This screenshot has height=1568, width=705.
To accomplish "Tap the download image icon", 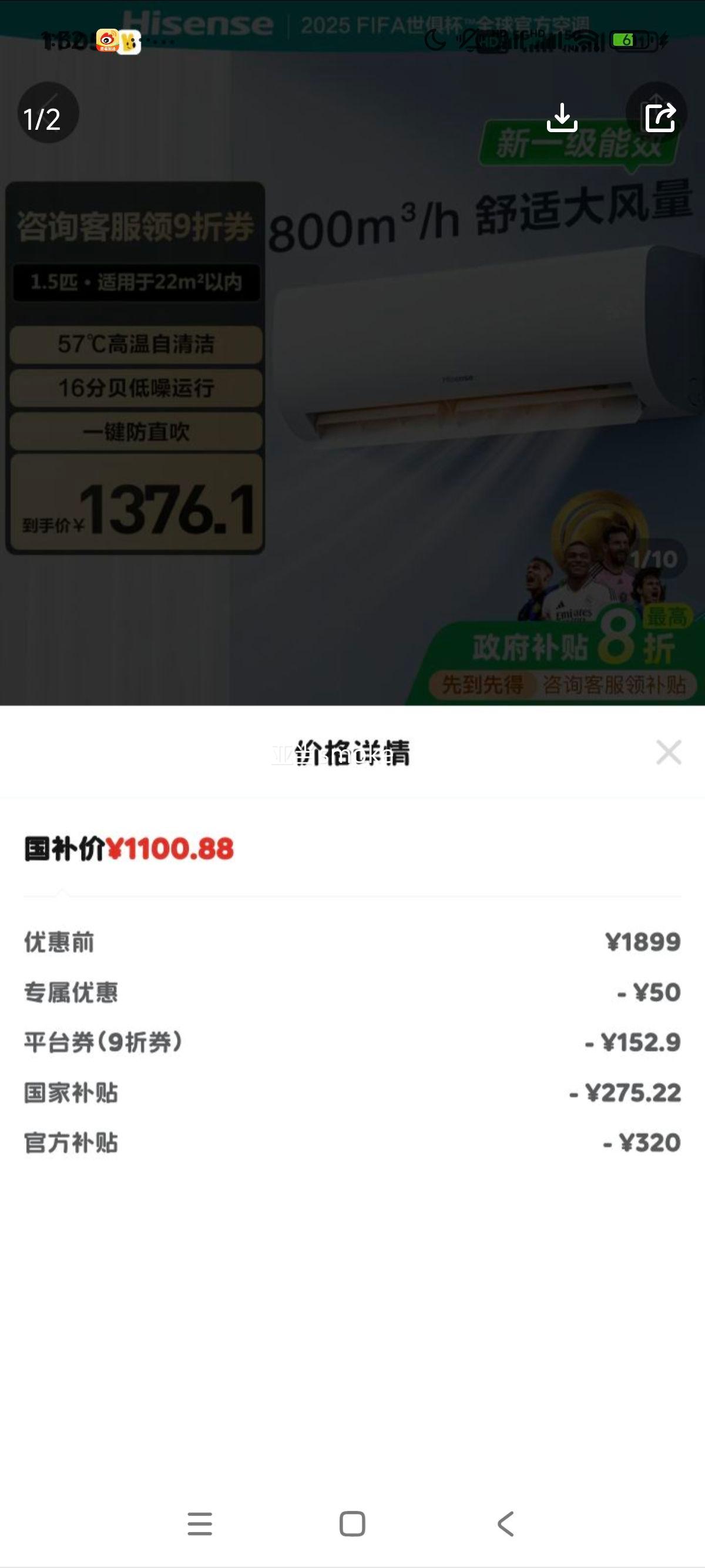I will coord(563,117).
